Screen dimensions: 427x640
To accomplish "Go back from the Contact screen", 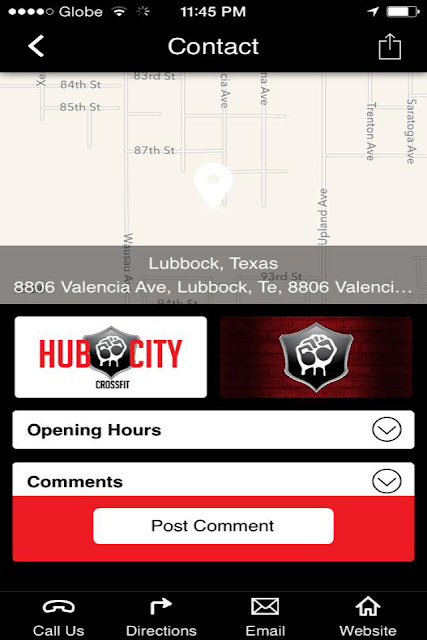I will click(x=36, y=46).
